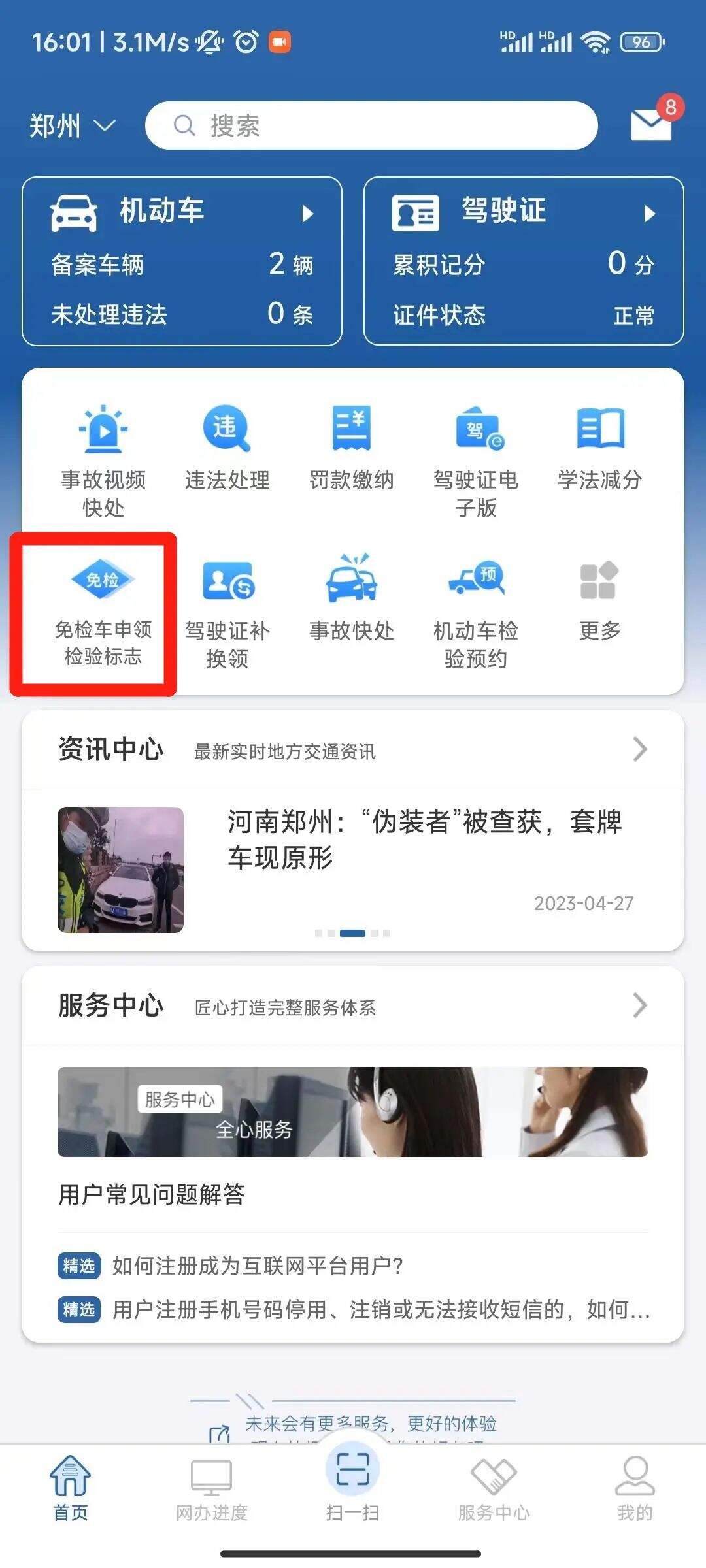Open the mail inbox icon

pyautogui.click(x=651, y=124)
